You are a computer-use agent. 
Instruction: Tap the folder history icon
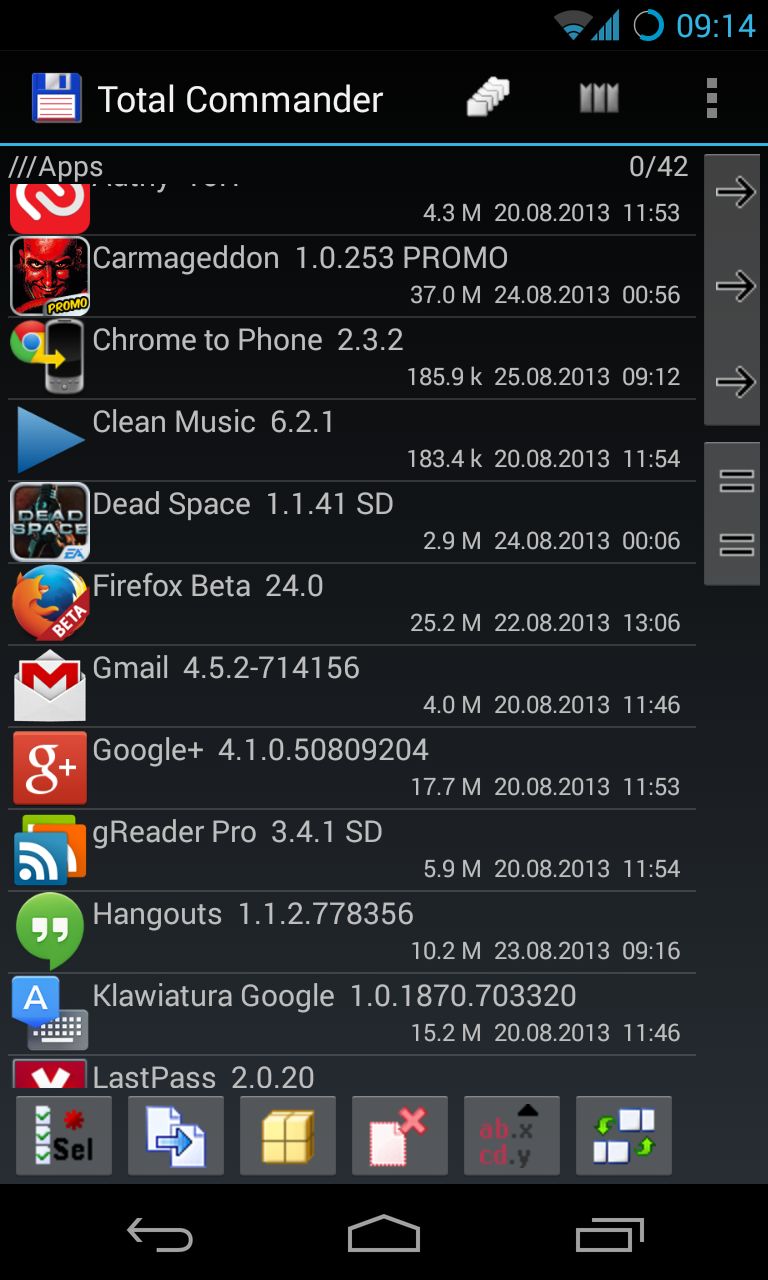tap(488, 99)
